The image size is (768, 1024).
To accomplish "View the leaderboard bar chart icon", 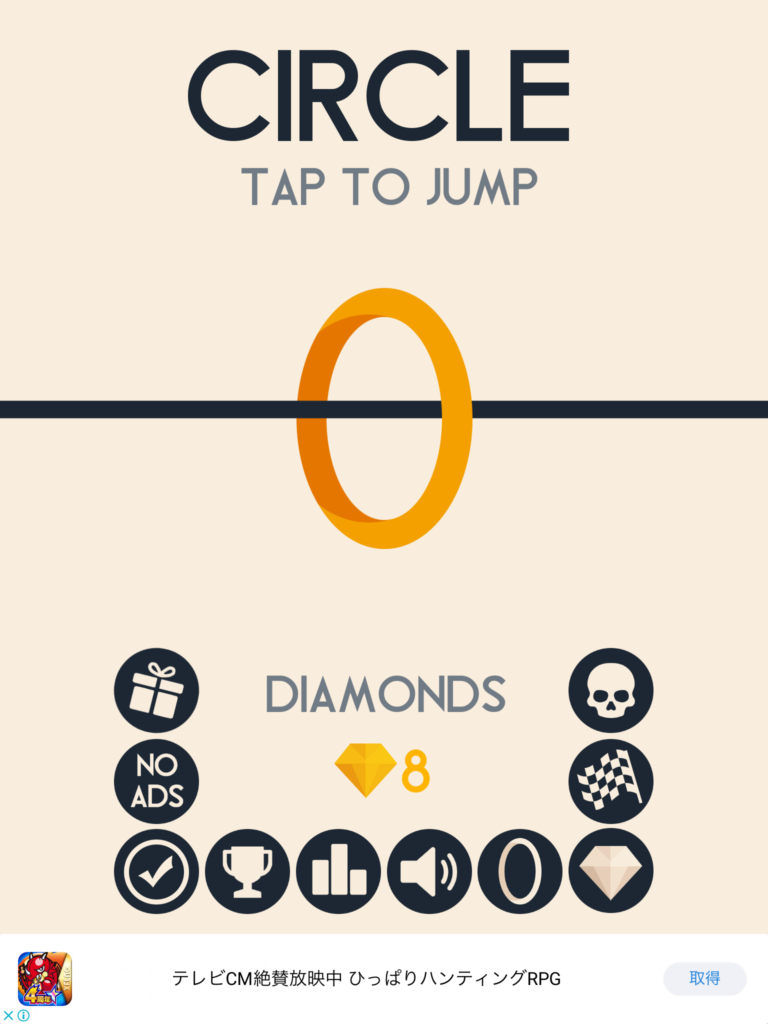I will pyautogui.click(x=338, y=871).
